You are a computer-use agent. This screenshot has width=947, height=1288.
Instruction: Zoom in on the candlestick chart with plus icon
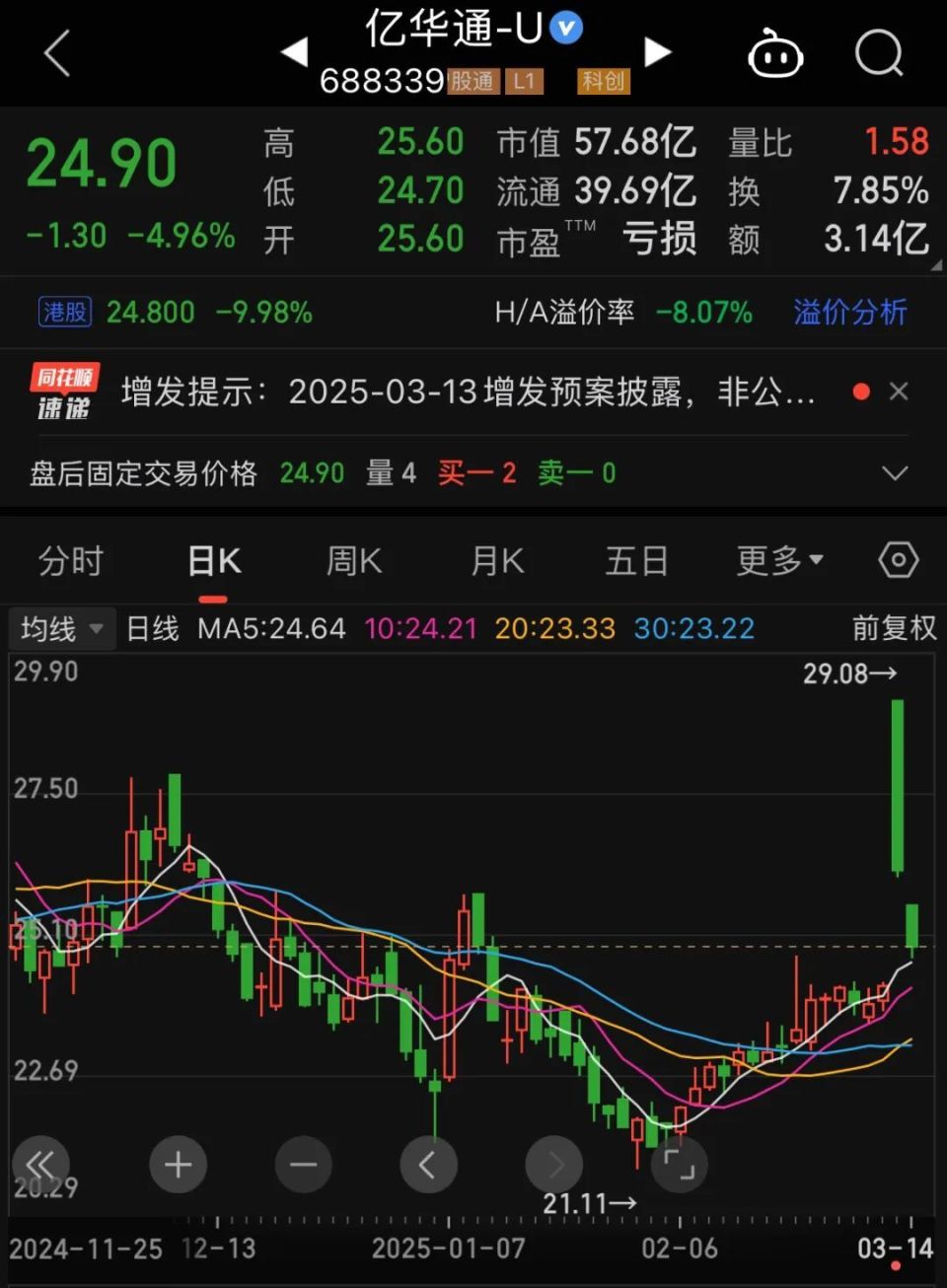(x=178, y=1165)
